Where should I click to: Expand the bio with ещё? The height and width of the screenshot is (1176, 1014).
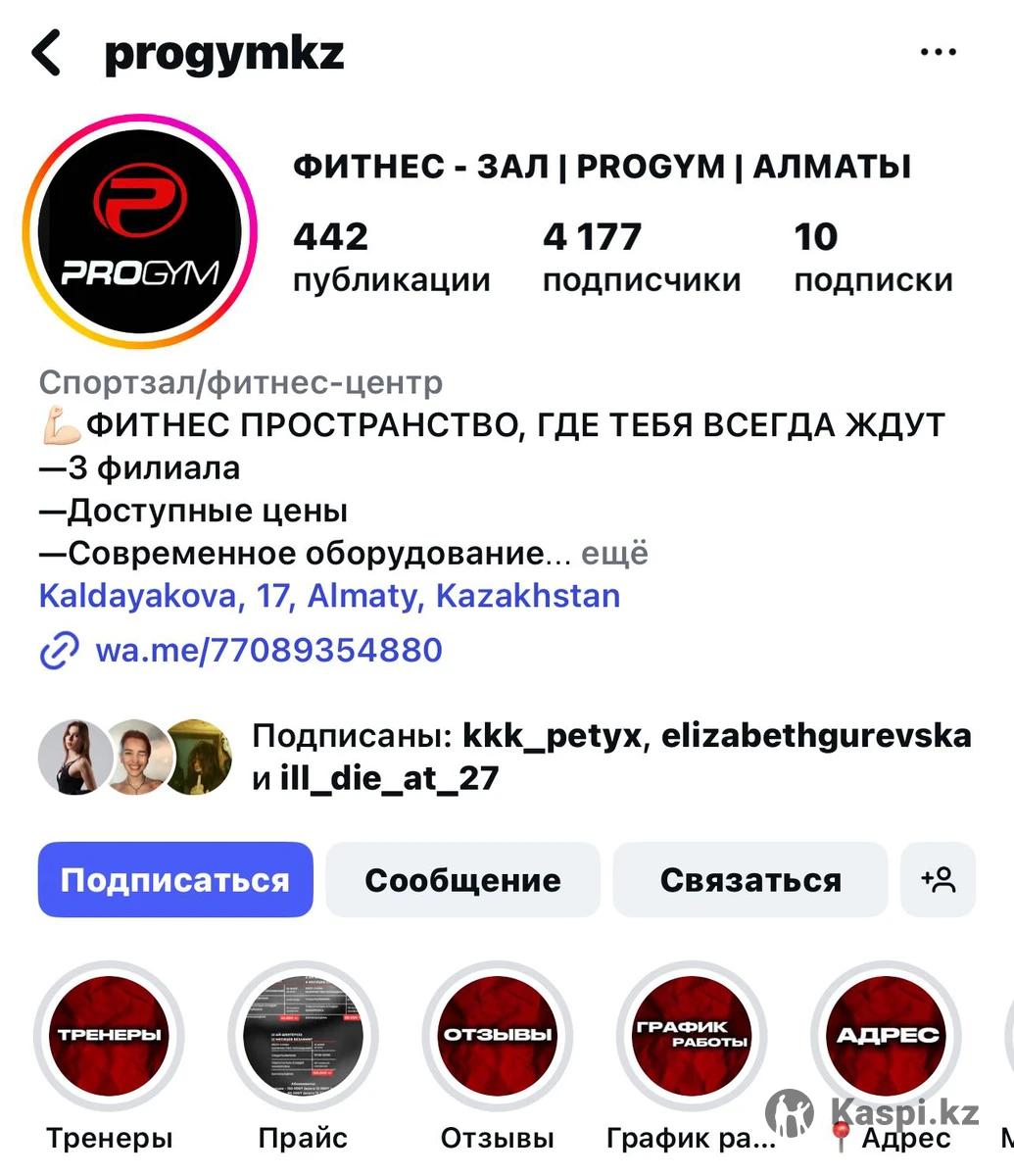click(x=614, y=554)
